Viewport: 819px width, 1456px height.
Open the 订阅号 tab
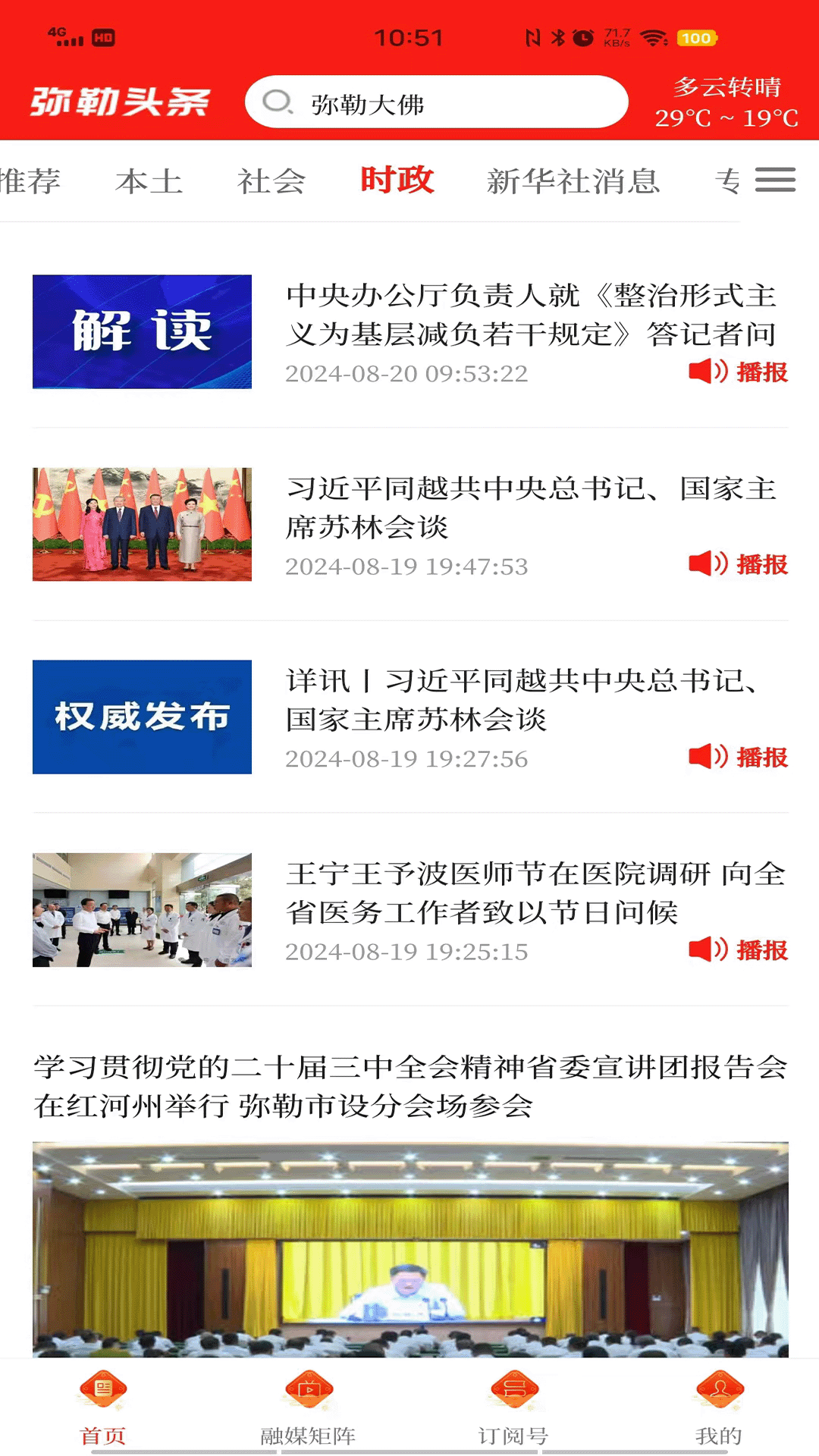(x=513, y=1407)
